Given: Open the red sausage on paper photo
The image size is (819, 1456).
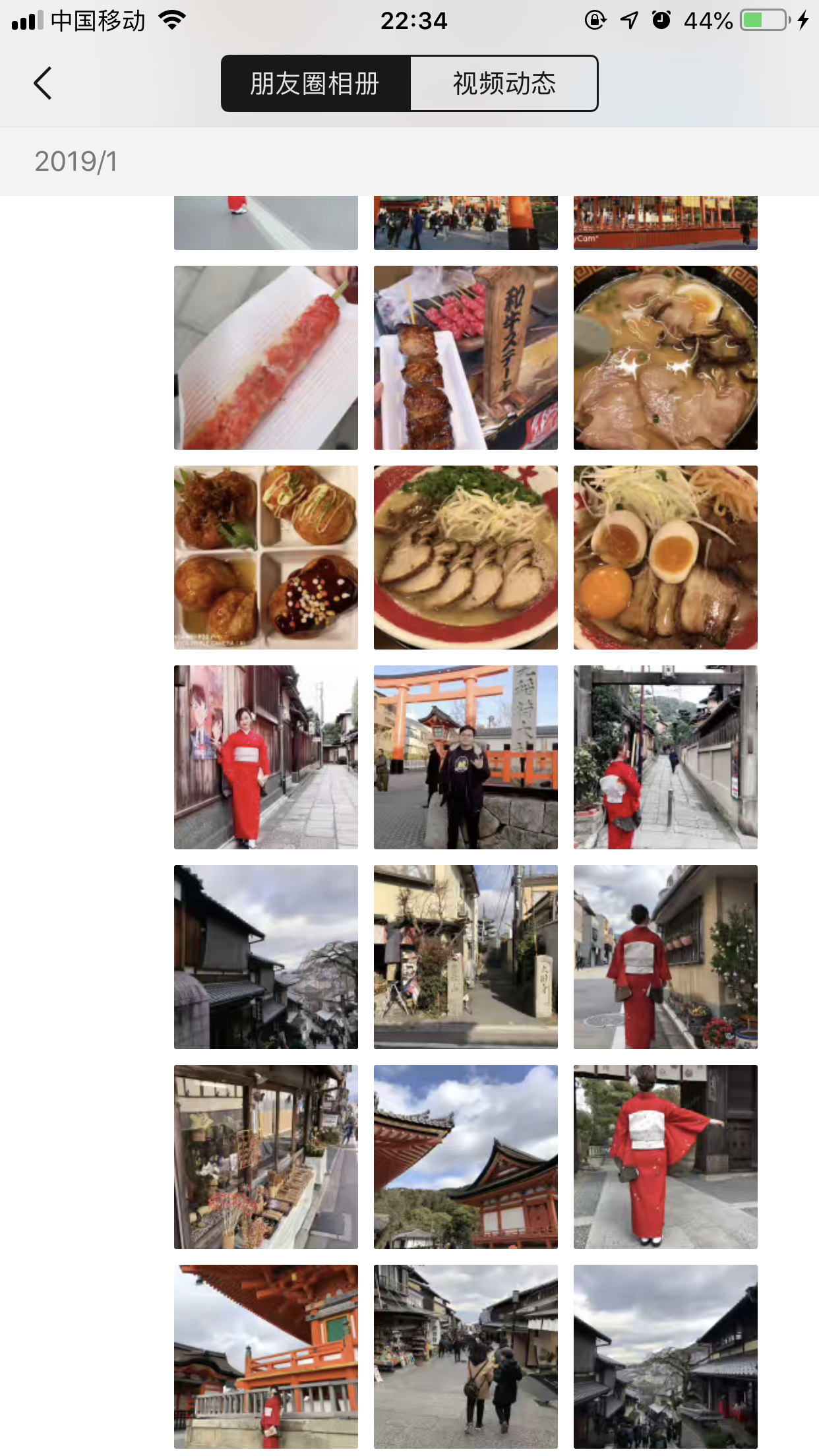Looking at the screenshot, I should [266, 357].
